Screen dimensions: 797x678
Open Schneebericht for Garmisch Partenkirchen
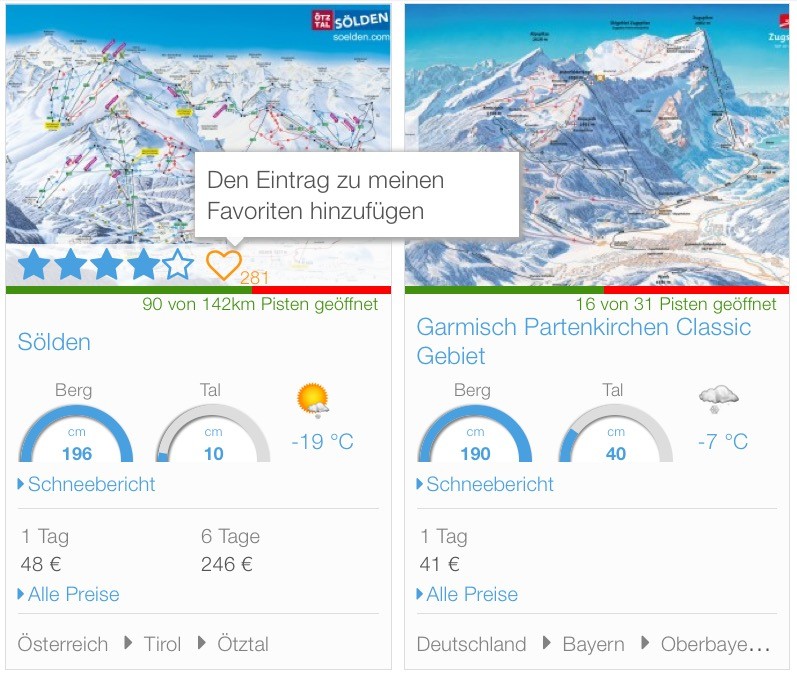tap(489, 484)
